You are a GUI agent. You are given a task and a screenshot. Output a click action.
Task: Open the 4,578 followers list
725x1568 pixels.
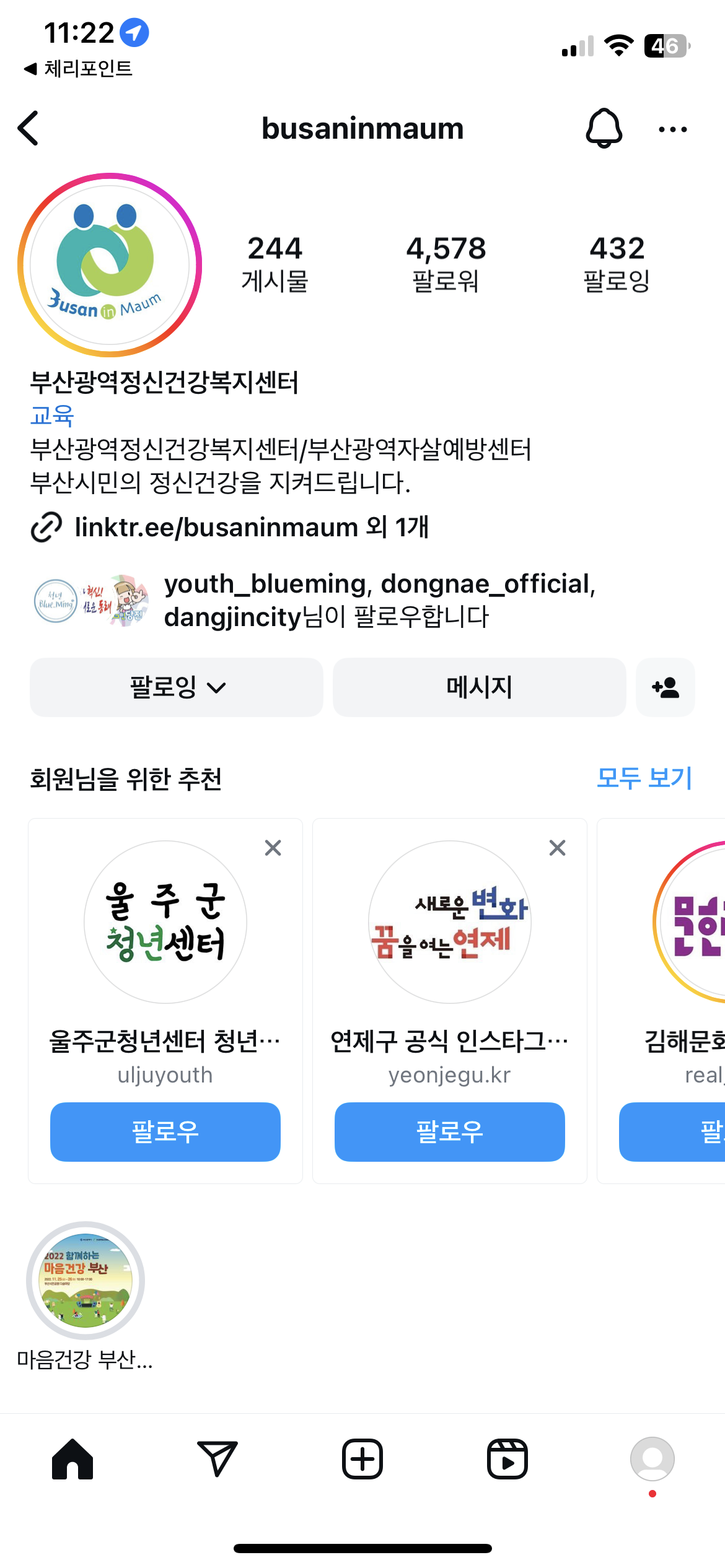[x=446, y=264]
